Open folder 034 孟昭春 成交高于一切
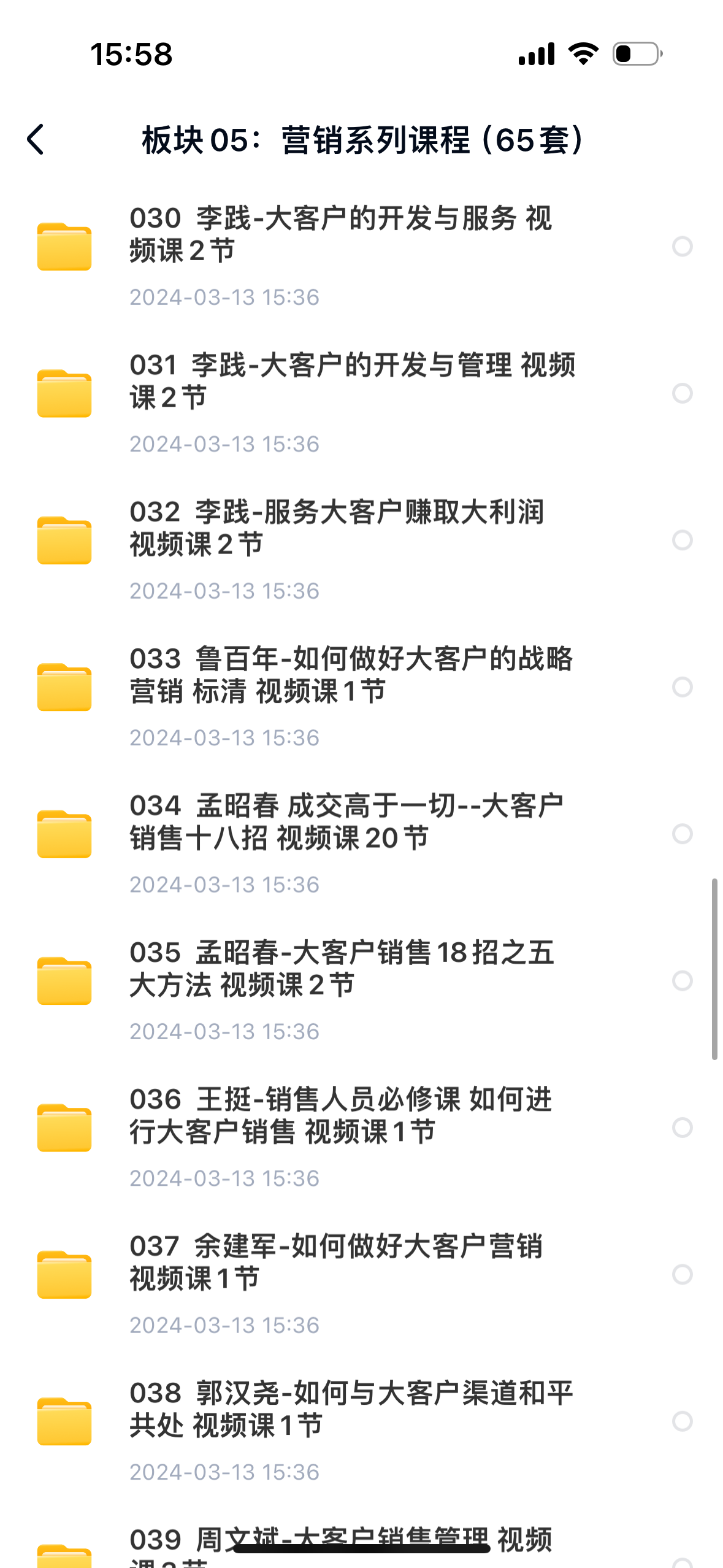The width and height of the screenshot is (723, 1568). click(x=346, y=821)
